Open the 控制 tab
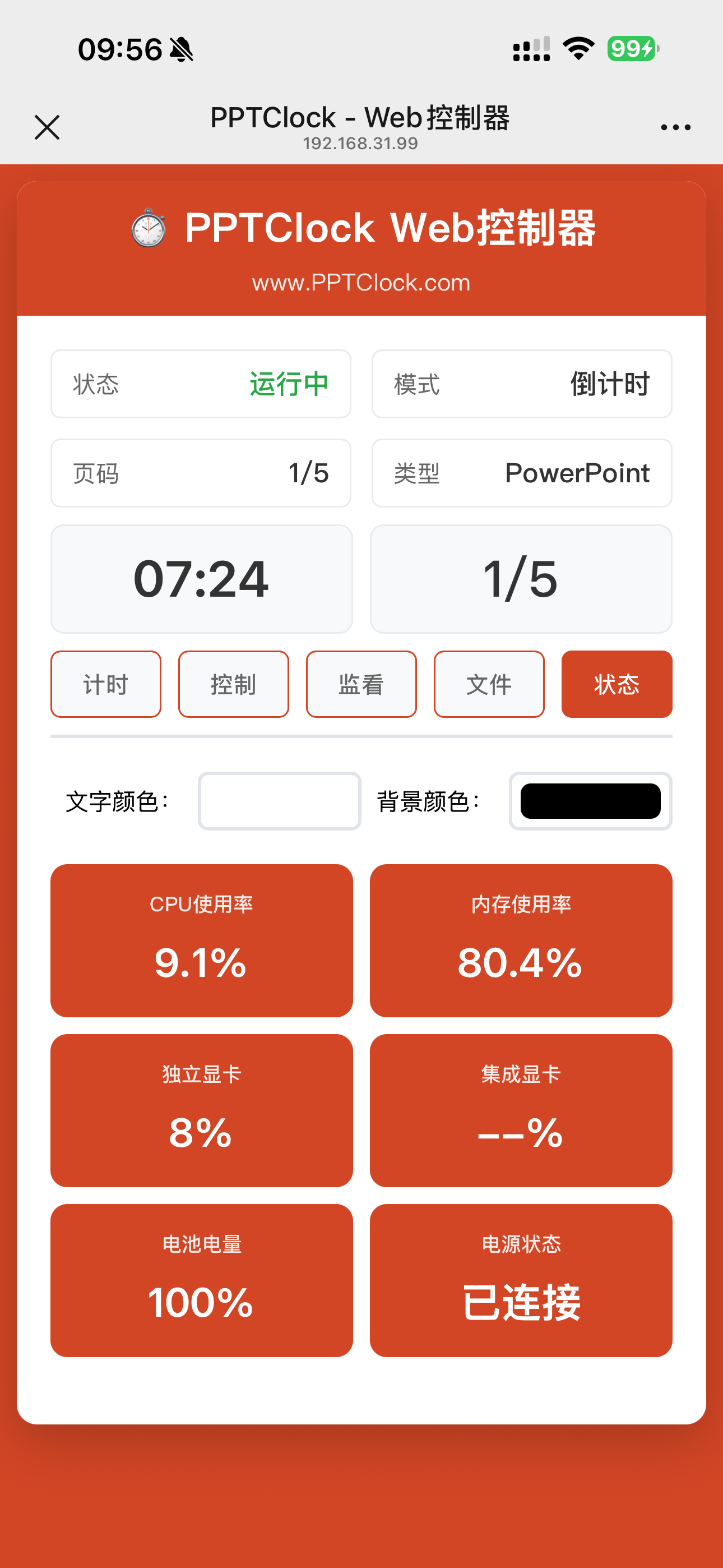723x1568 pixels. point(233,684)
